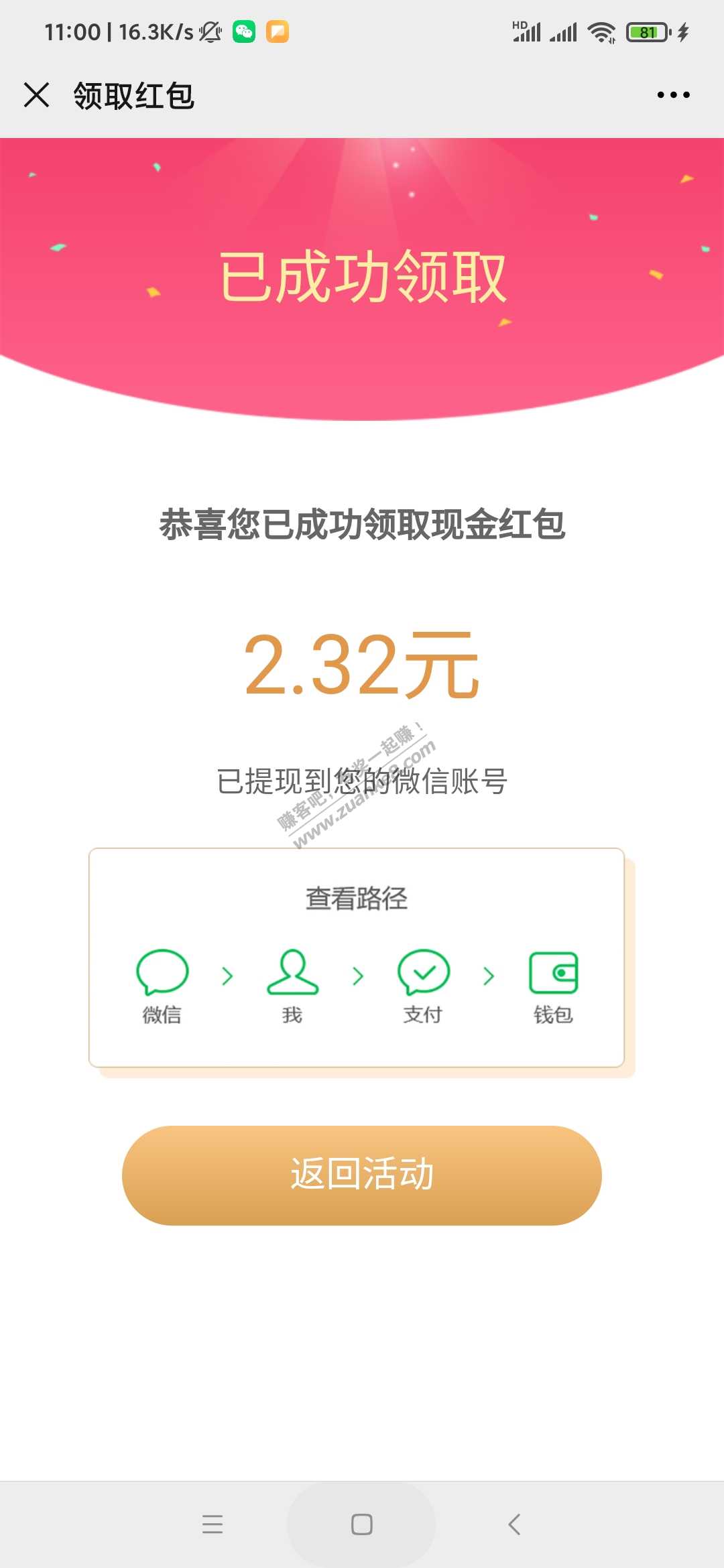Go to the system home screen
The width and height of the screenshot is (724, 1568).
click(x=361, y=1524)
